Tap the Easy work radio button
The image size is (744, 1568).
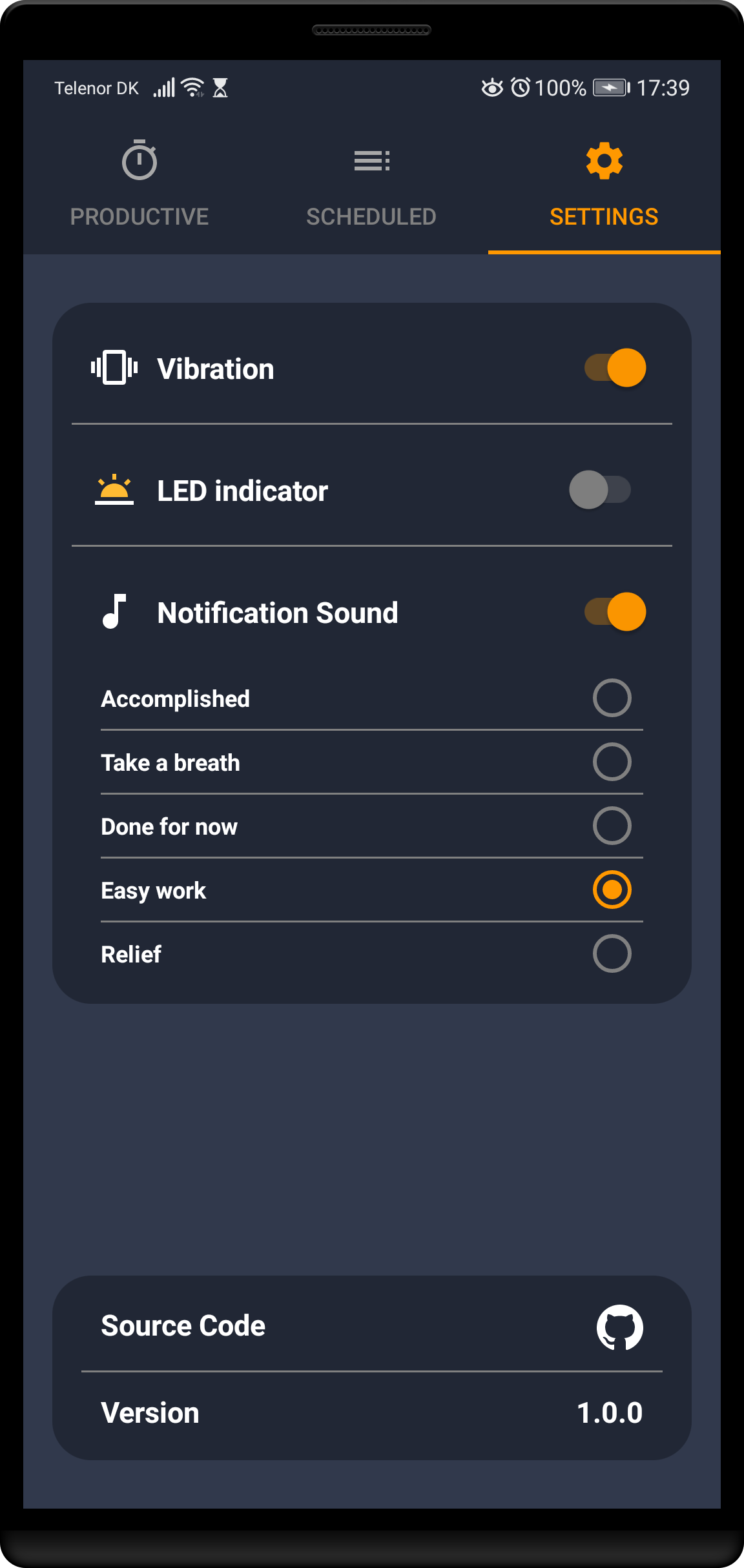tap(612, 890)
